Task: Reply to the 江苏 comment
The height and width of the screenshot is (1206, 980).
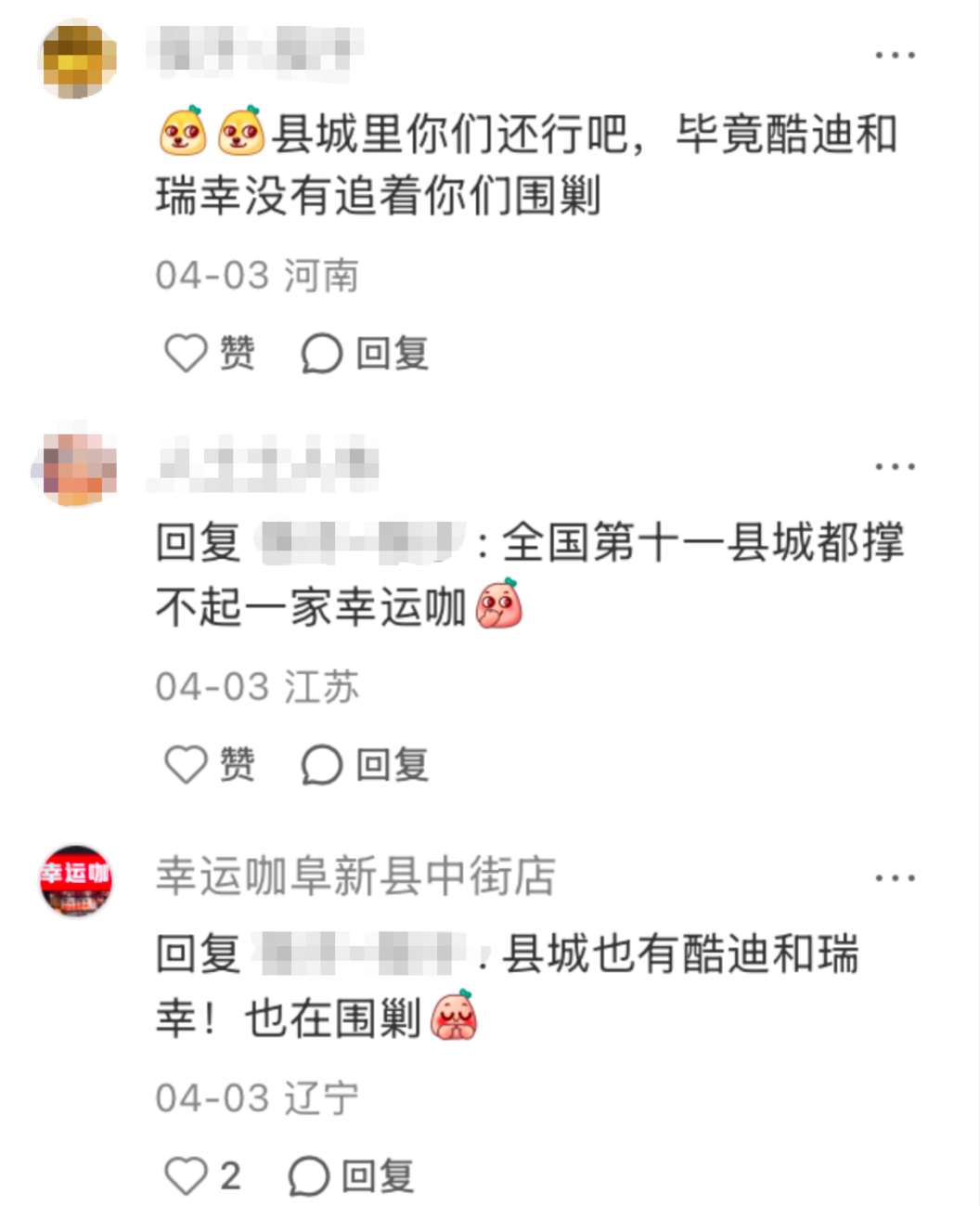Action: [364, 765]
